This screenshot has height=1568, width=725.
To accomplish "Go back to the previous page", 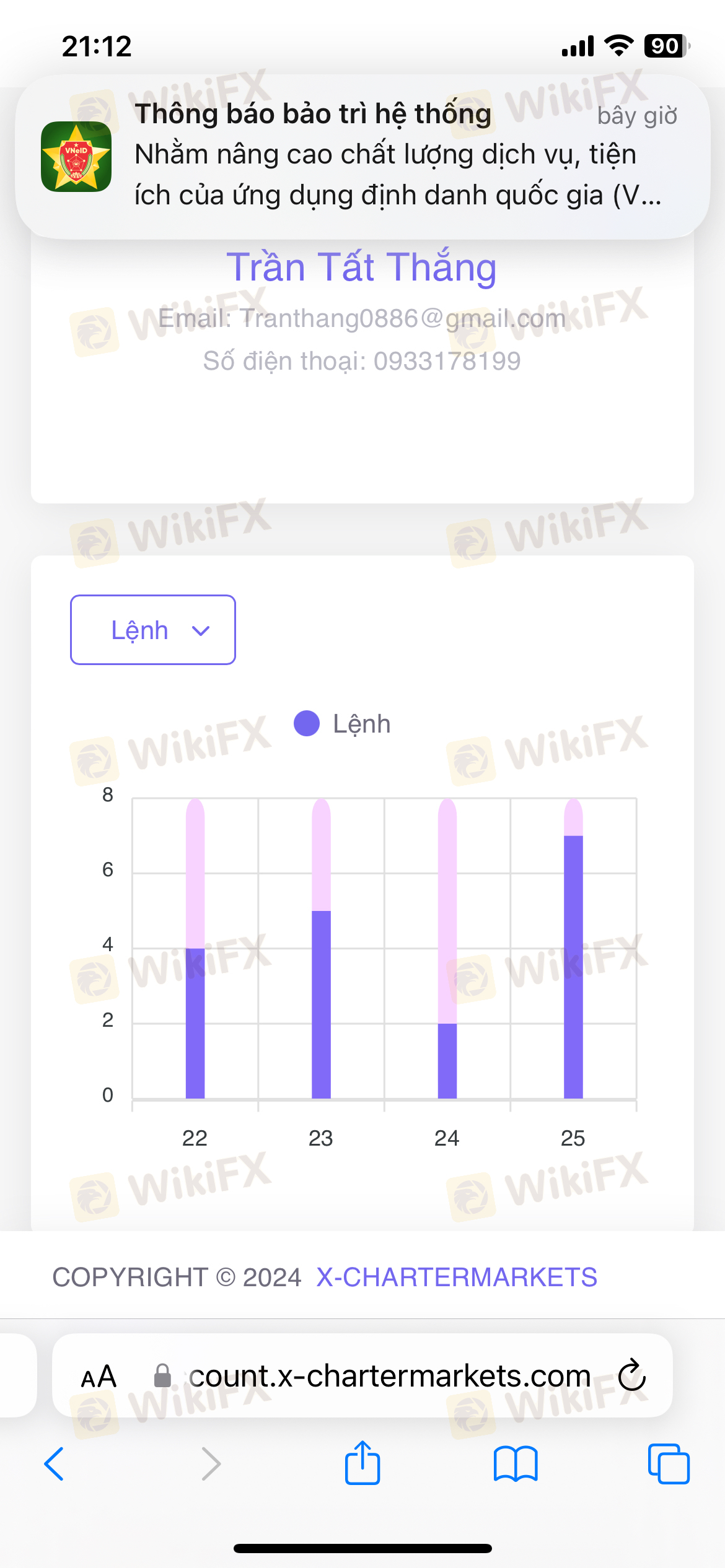I will (x=55, y=1464).
